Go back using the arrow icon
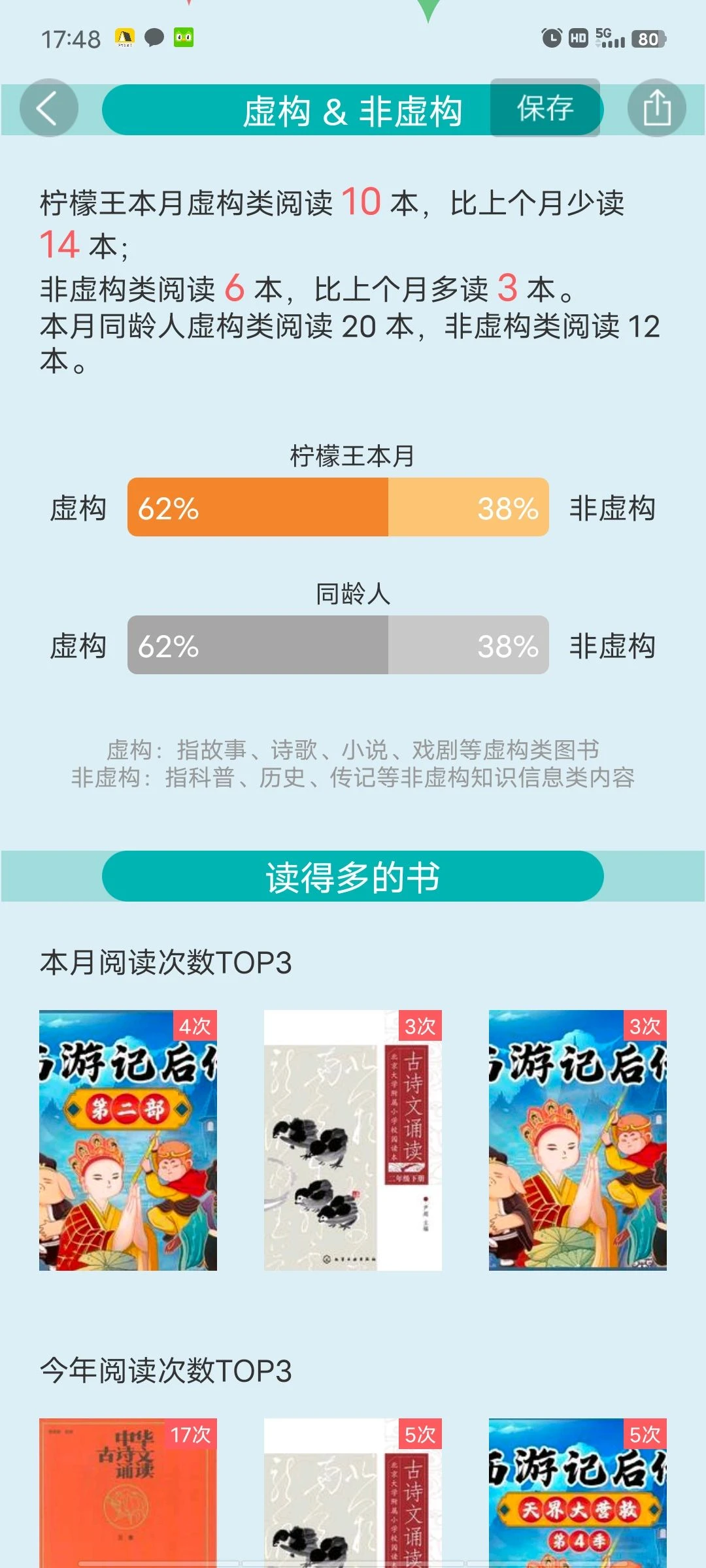Viewport: 706px width, 1568px height. (x=48, y=108)
